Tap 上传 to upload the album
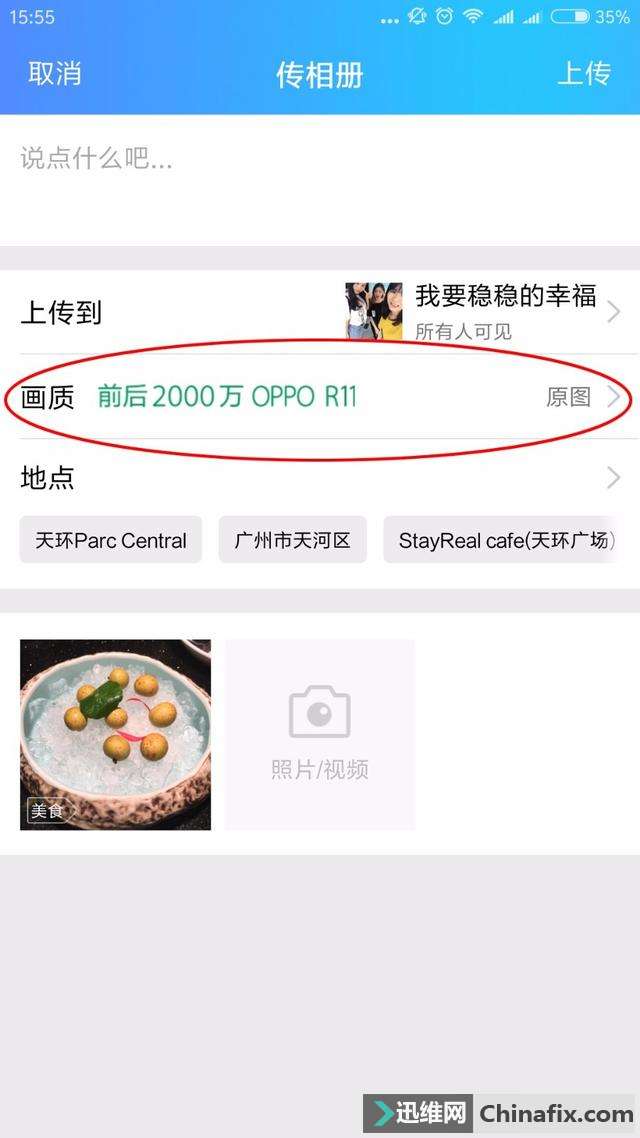 (x=584, y=74)
